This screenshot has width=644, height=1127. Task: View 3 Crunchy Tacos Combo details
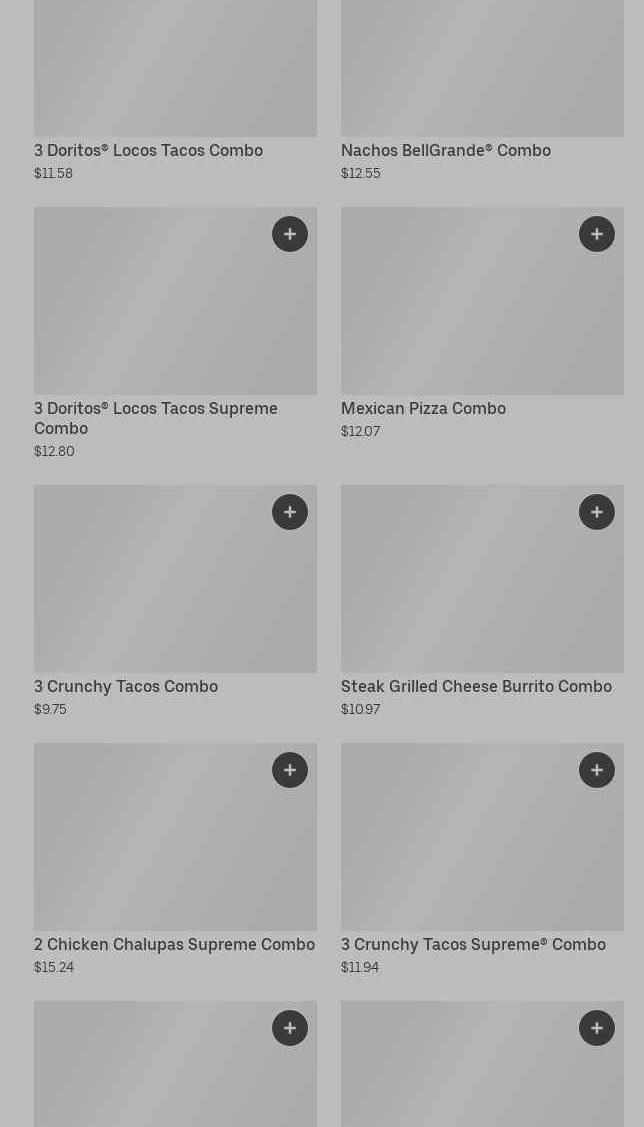126,686
